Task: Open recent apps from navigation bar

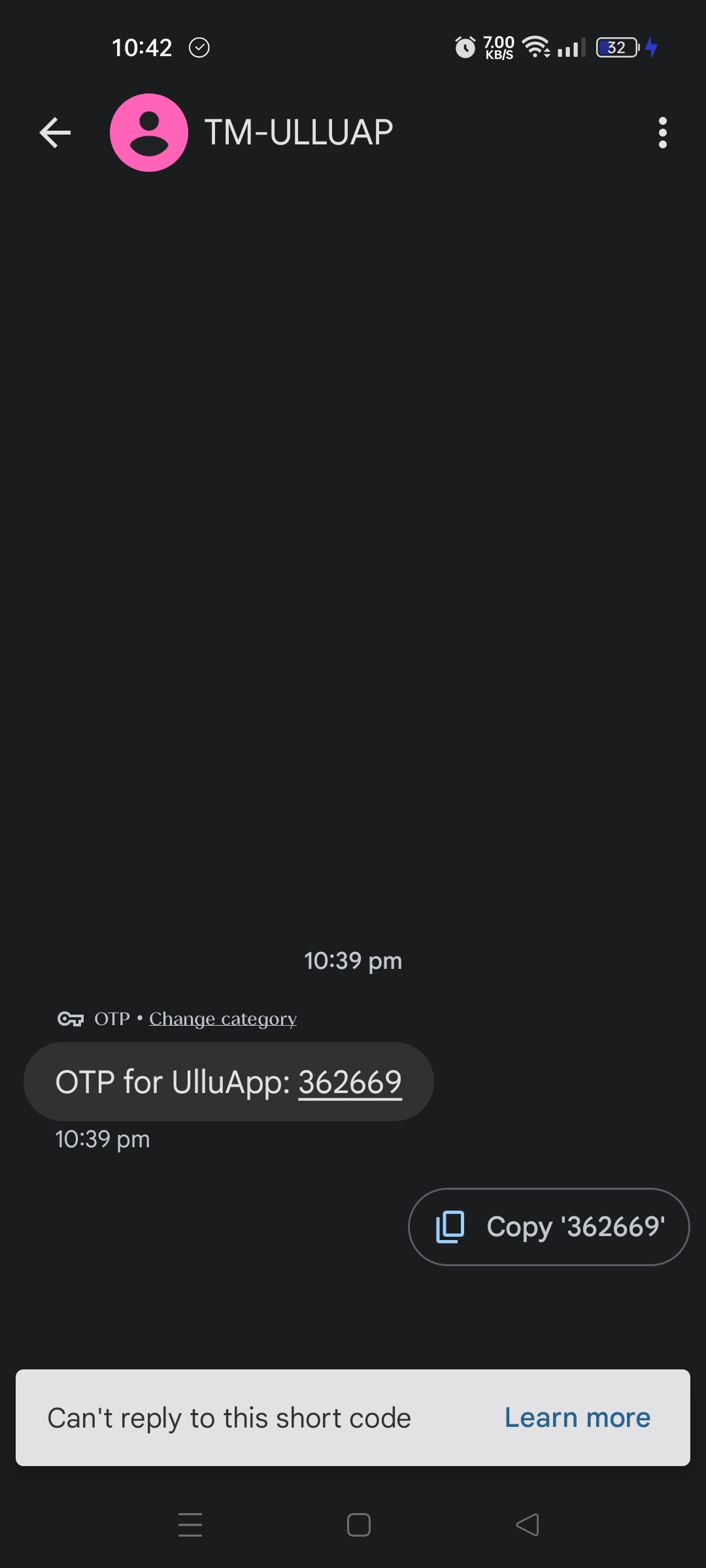Action: coord(190,1524)
